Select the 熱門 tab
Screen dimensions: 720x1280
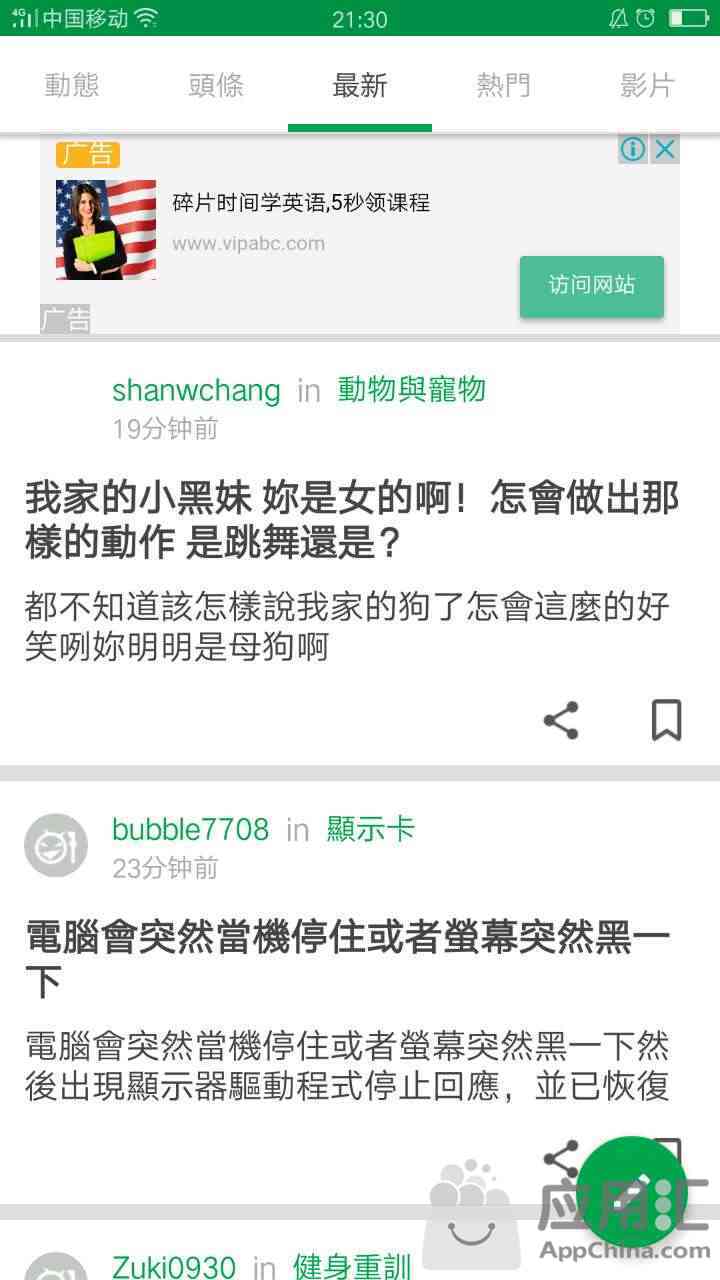click(503, 86)
